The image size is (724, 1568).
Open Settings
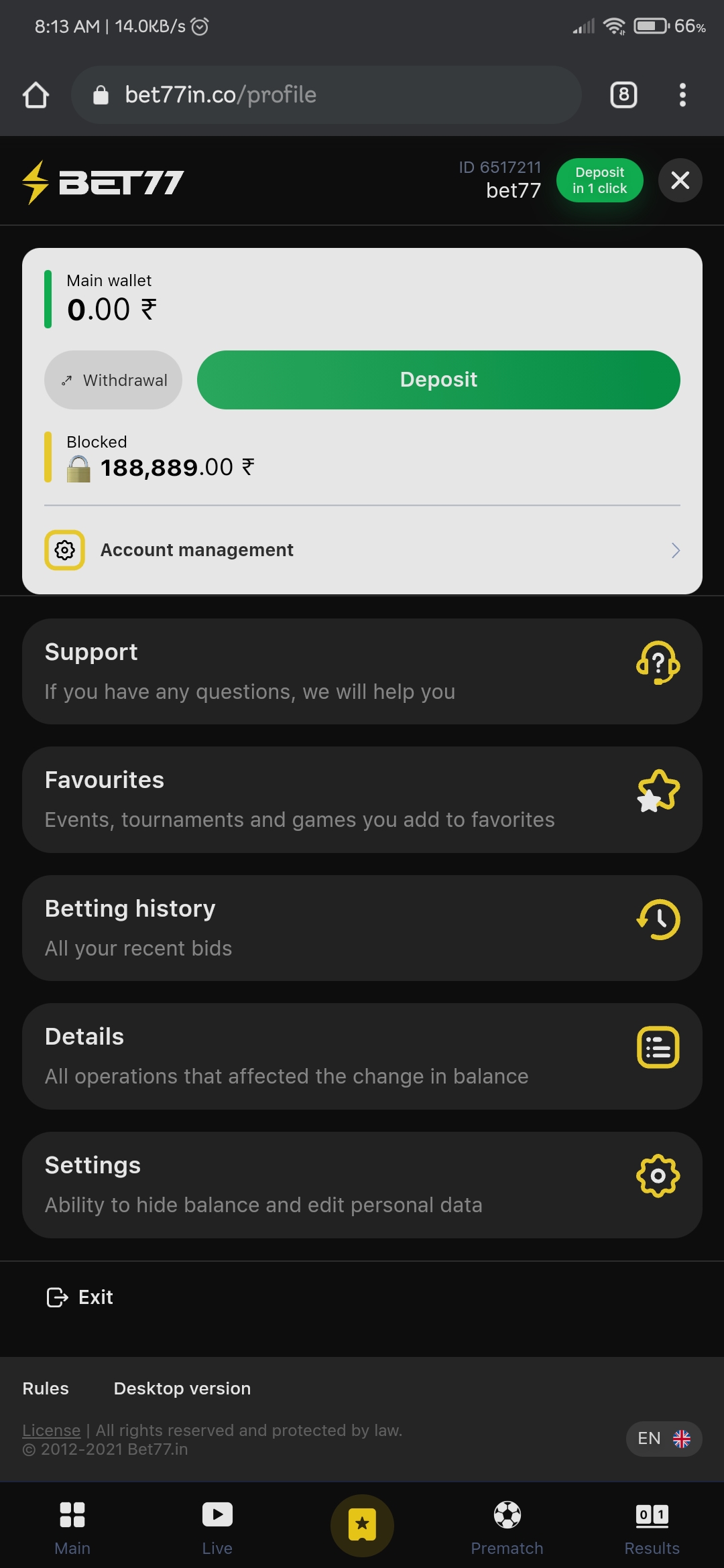click(x=362, y=1185)
